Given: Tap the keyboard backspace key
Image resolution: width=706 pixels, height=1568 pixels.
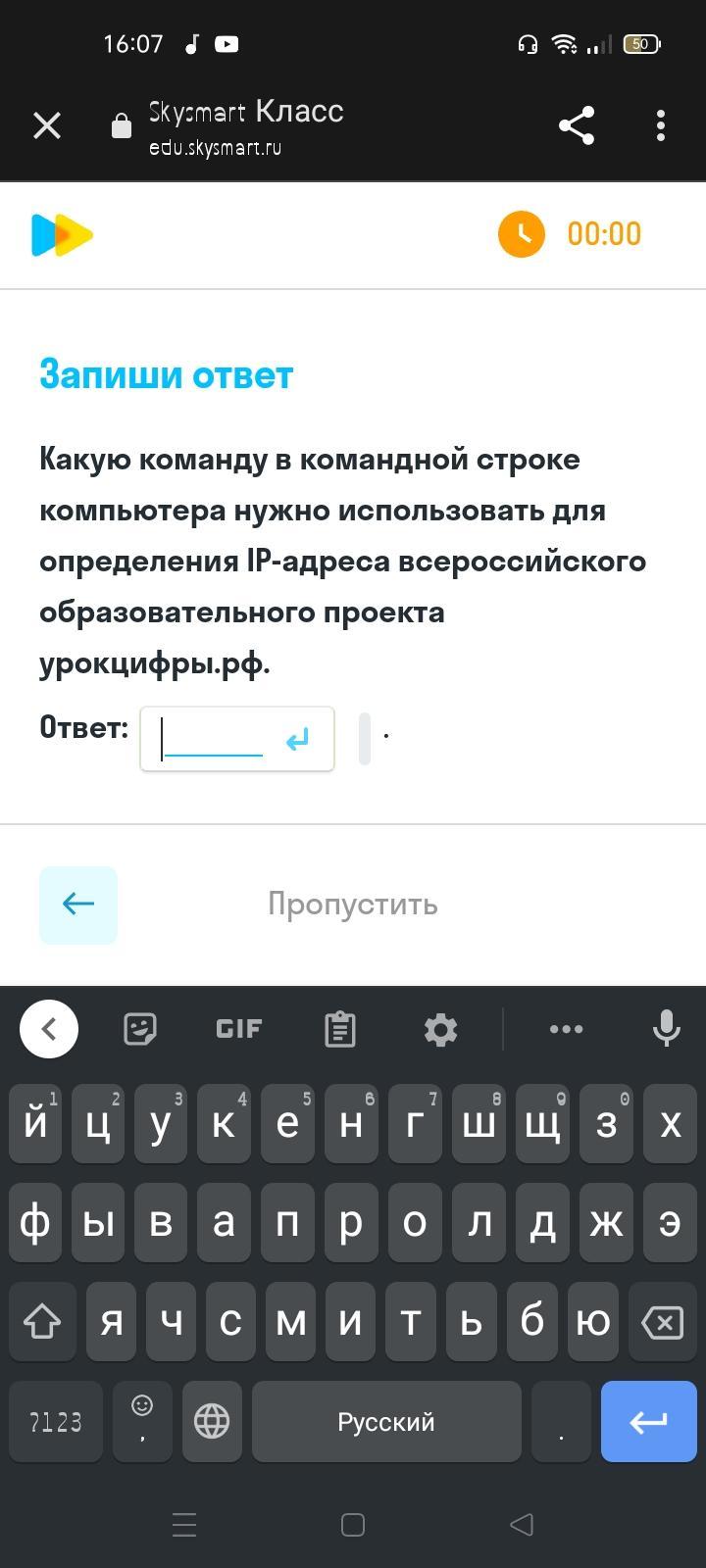Looking at the screenshot, I should point(662,1323).
